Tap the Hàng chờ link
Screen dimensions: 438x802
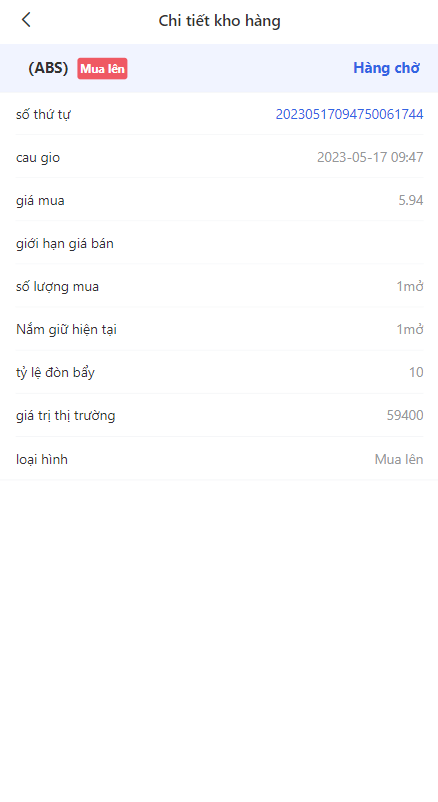[386, 68]
